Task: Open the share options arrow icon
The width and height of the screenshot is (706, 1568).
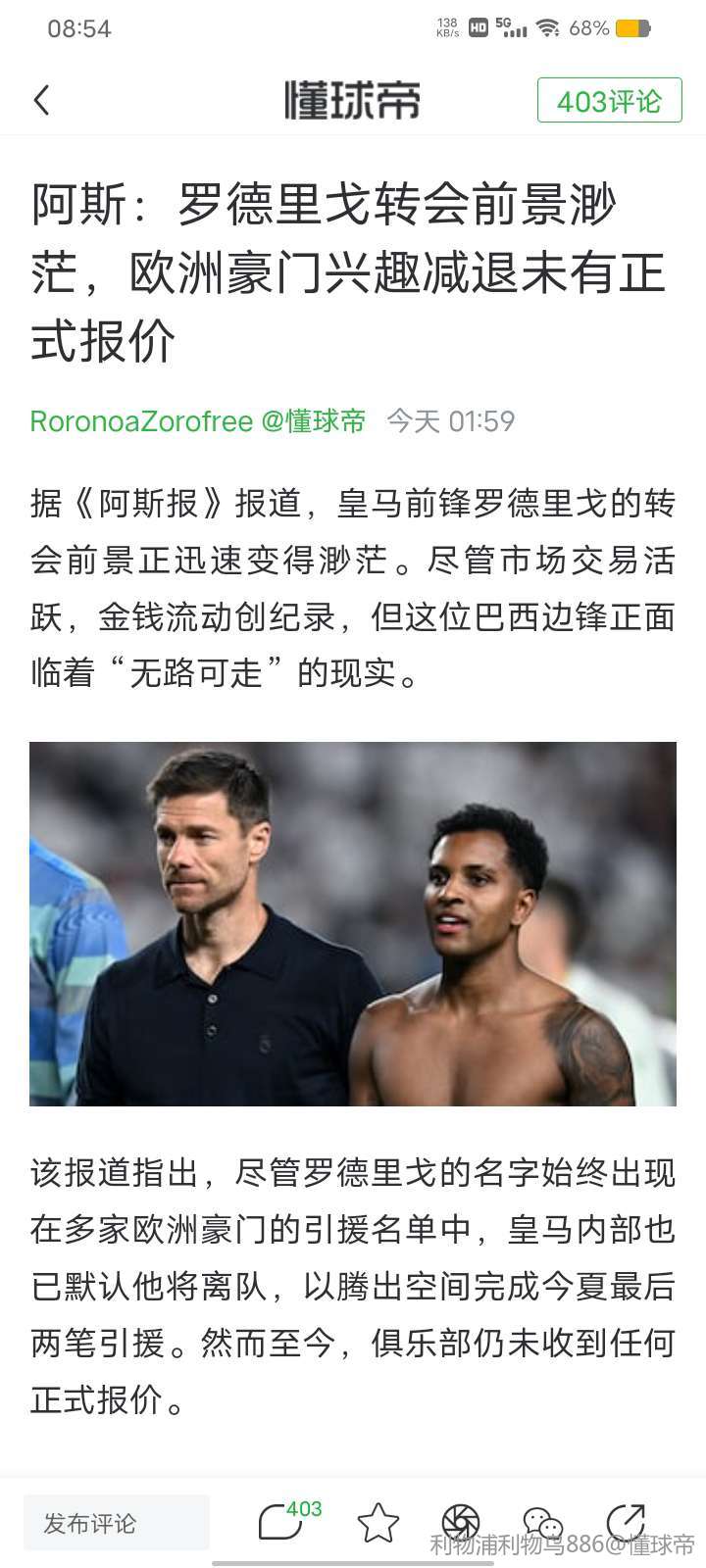Action: point(625,1522)
